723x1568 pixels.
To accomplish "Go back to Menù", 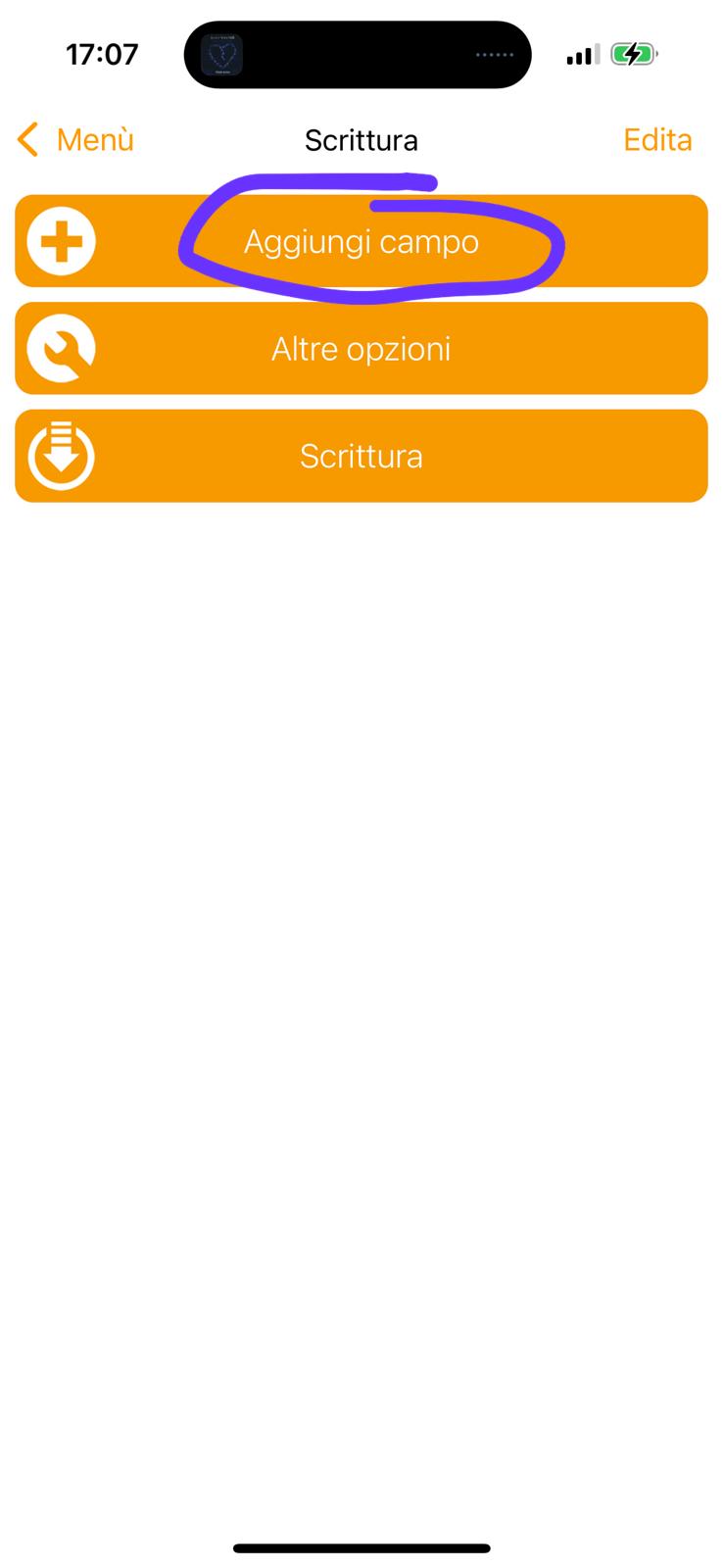I will tap(75, 140).
